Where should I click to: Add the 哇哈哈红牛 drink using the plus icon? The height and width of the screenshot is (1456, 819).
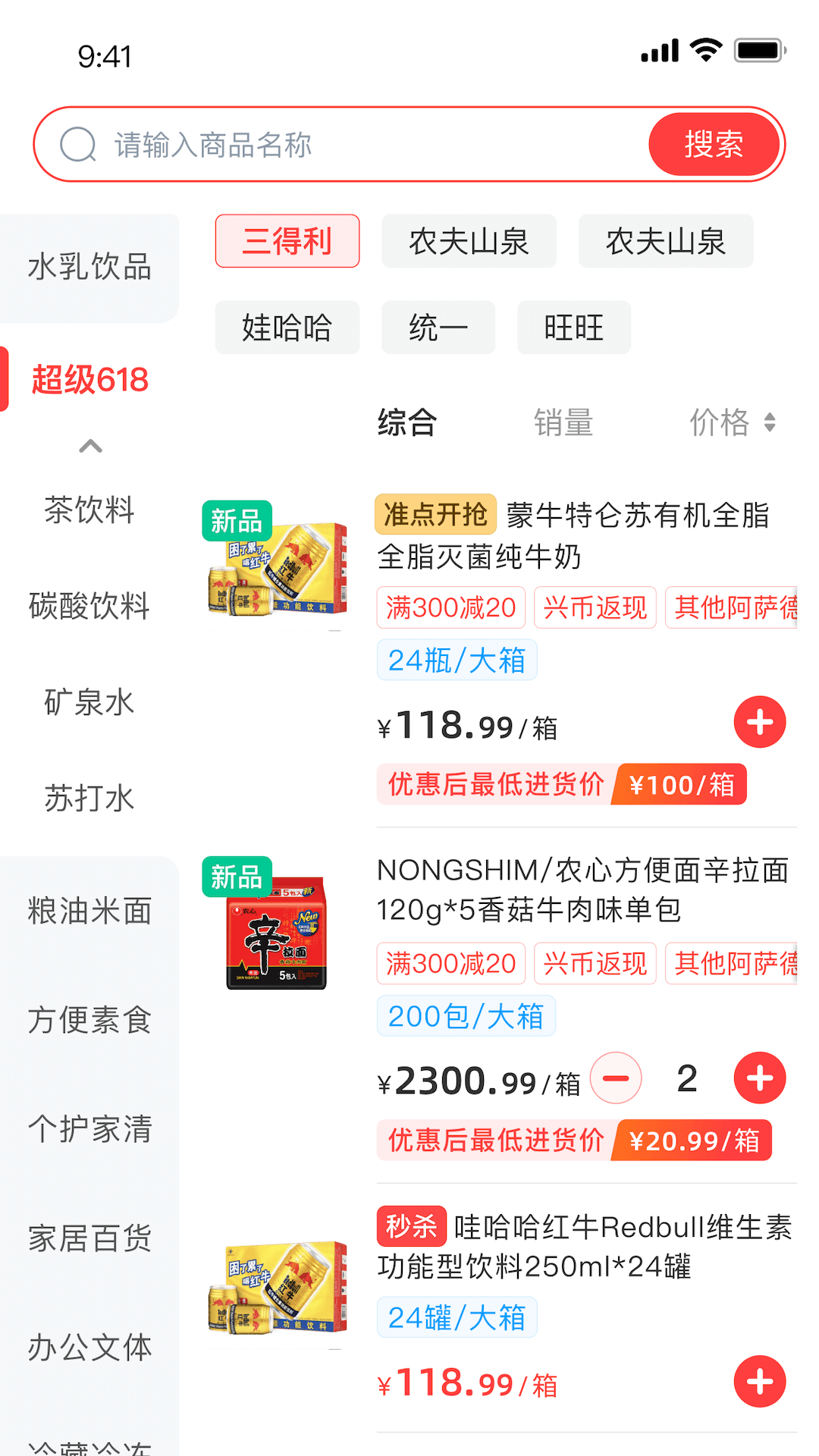pyautogui.click(x=759, y=1382)
